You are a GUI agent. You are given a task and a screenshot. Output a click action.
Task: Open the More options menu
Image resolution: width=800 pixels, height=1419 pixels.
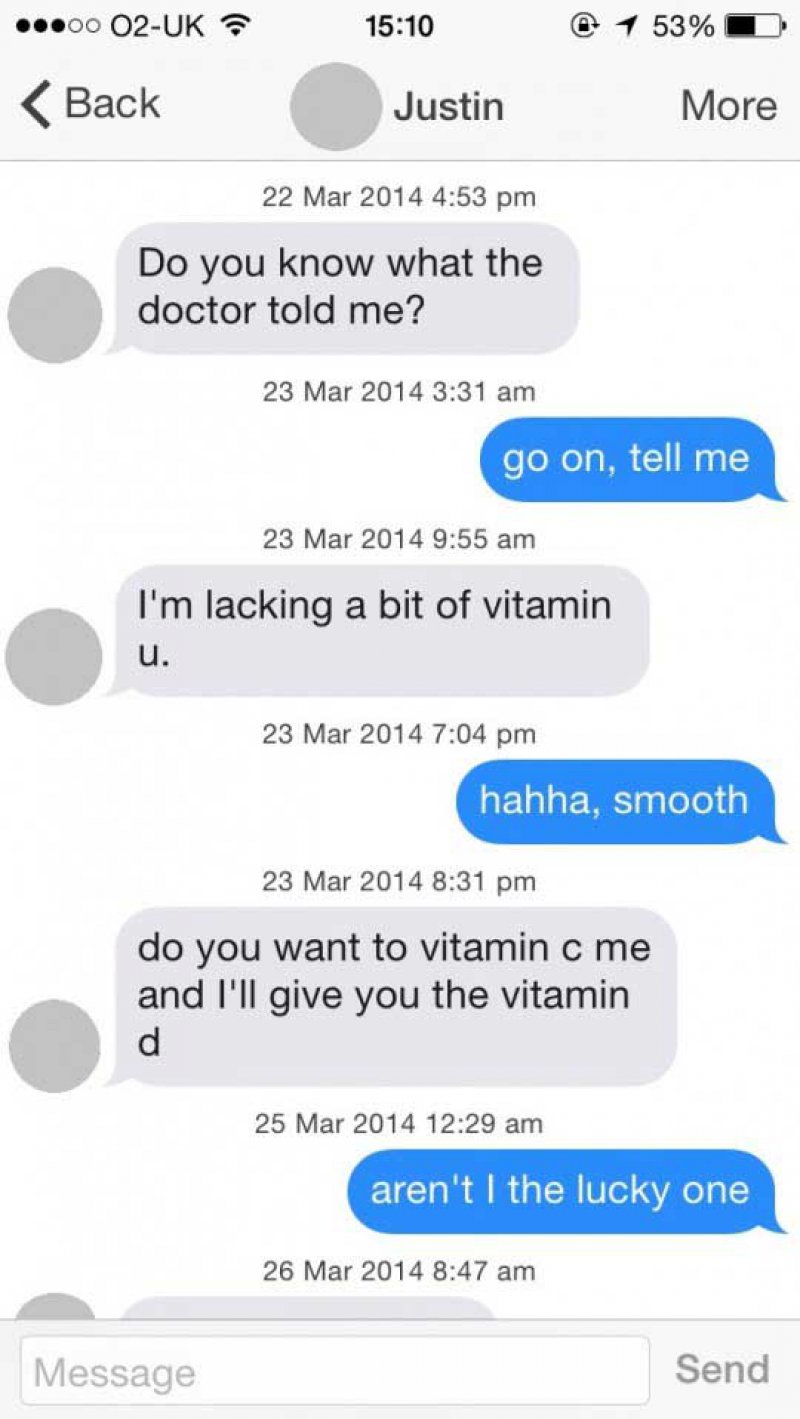(728, 105)
